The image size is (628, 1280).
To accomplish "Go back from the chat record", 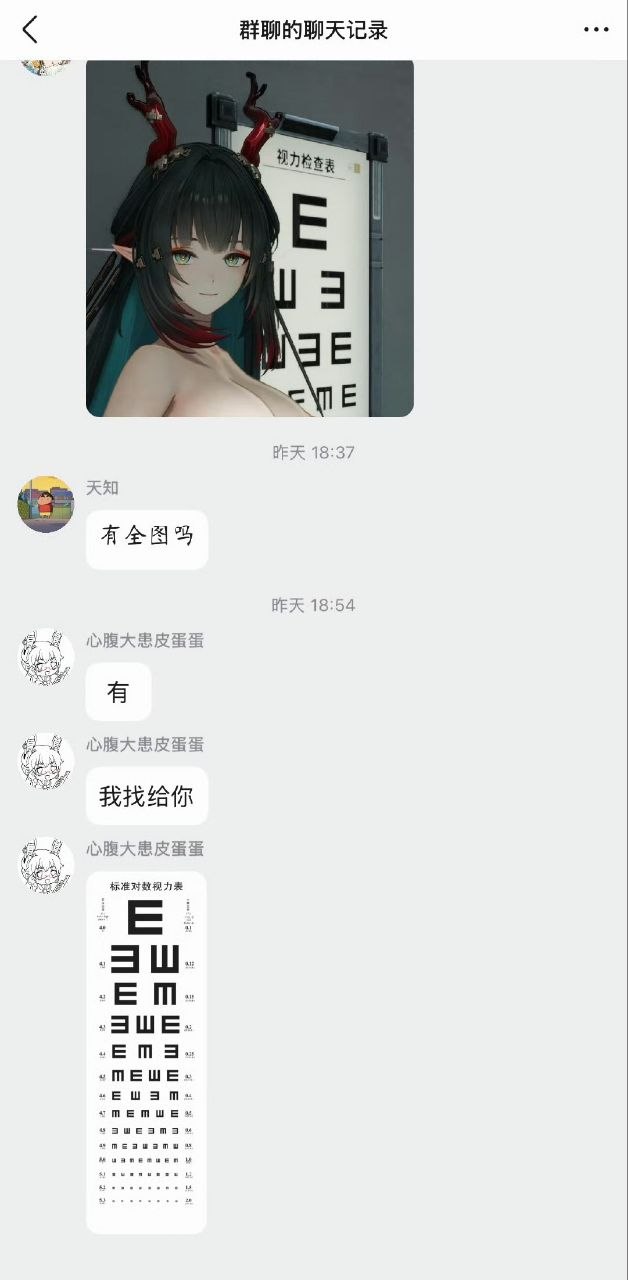I will click(x=30, y=30).
